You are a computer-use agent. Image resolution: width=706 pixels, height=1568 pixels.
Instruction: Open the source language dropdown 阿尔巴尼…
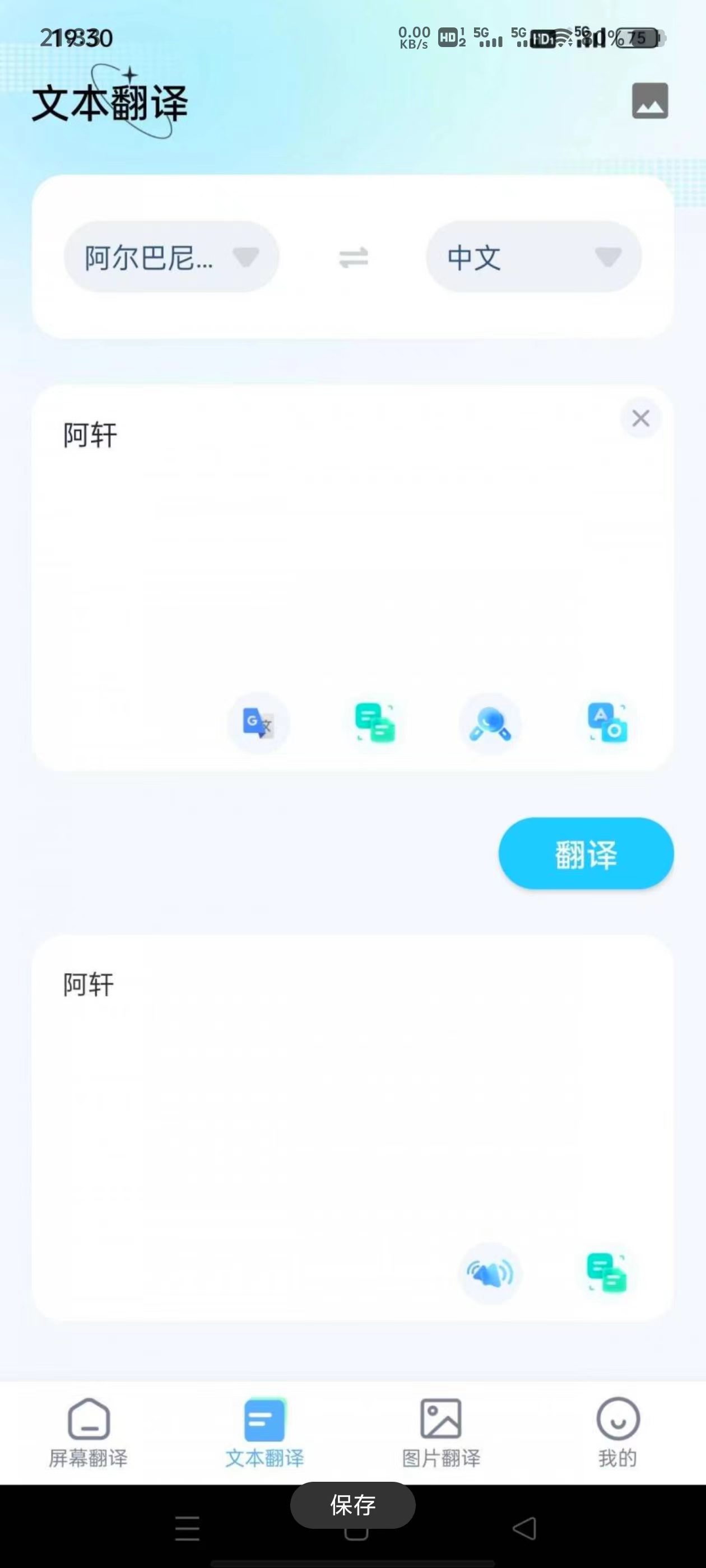coord(171,257)
